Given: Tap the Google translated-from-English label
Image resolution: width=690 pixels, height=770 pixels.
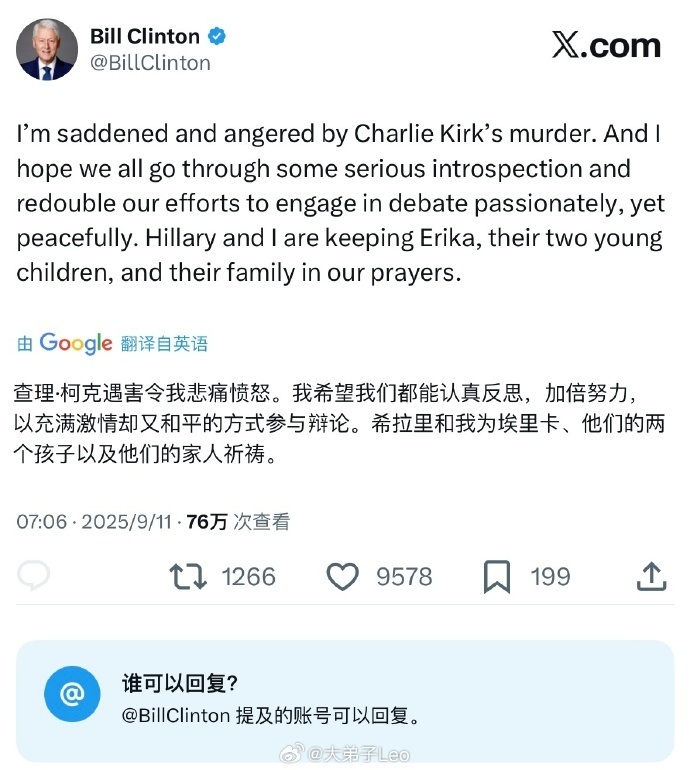Looking at the screenshot, I should coord(112,343).
